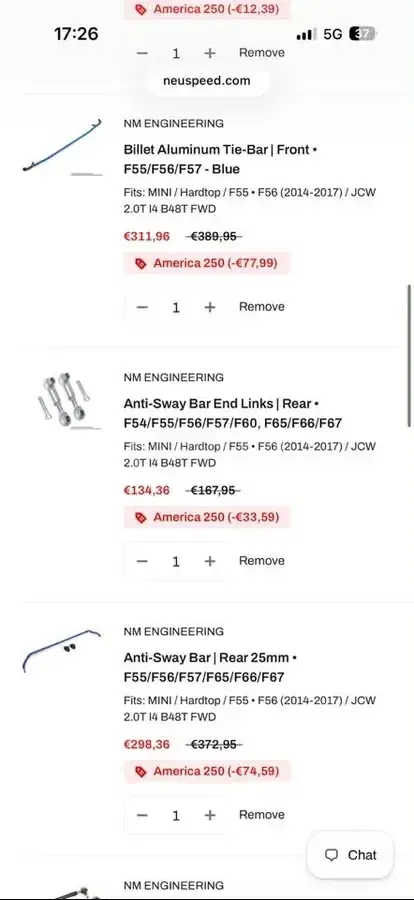Image resolution: width=414 pixels, height=900 pixels.
Task: Increase quantity of Anti-Sway Bar Rear 25mm
Action: pyautogui.click(x=210, y=815)
